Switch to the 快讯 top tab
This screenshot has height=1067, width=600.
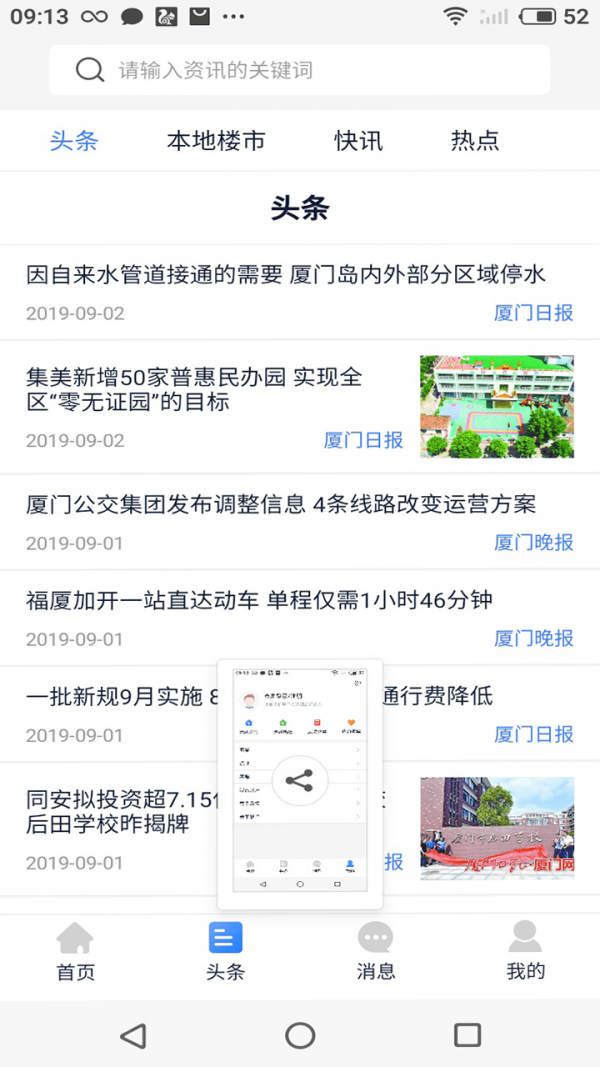(x=359, y=141)
